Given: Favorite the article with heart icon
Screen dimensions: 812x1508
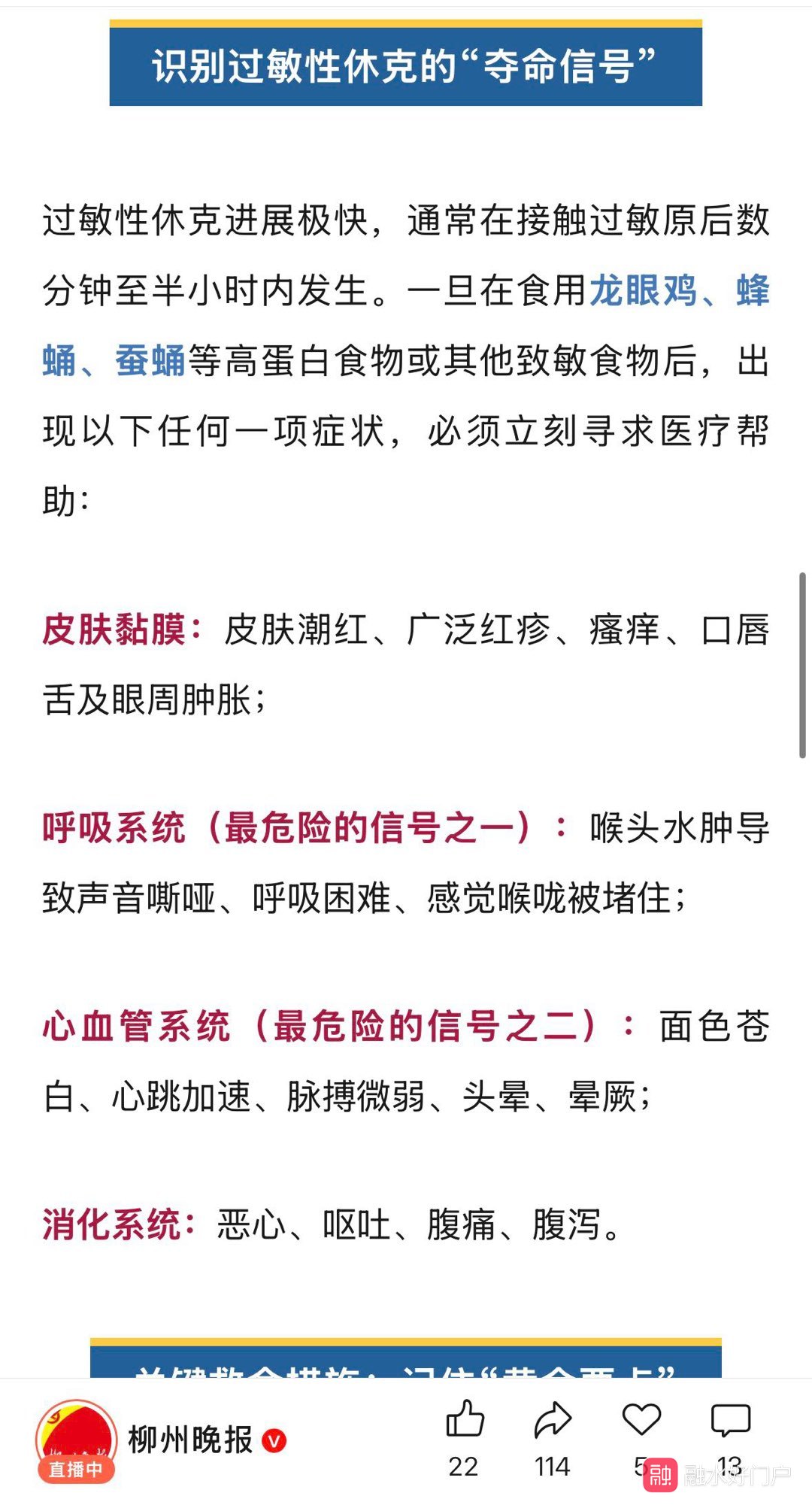Looking at the screenshot, I should coord(641,1420).
